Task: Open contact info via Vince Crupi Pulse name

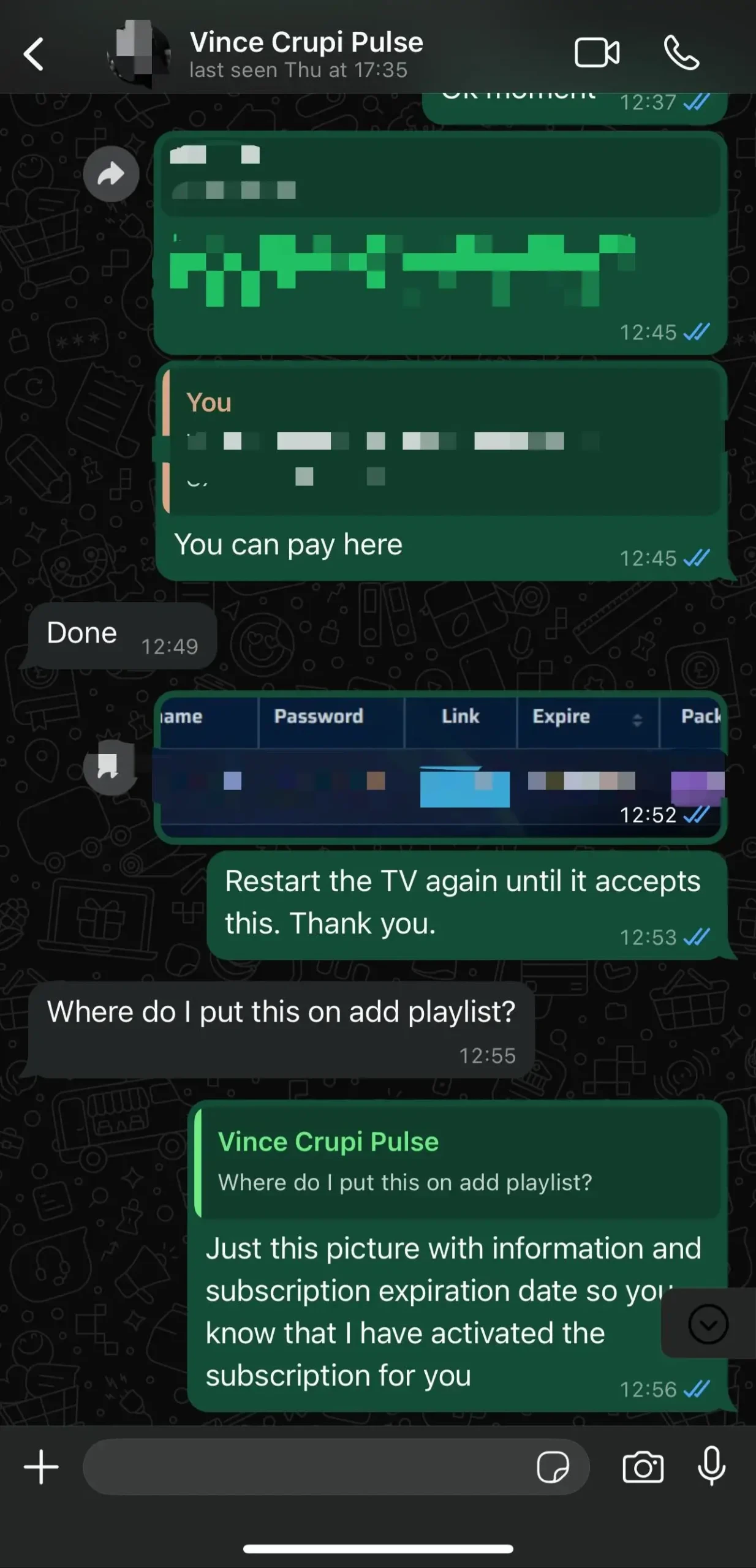Action: point(306,42)
